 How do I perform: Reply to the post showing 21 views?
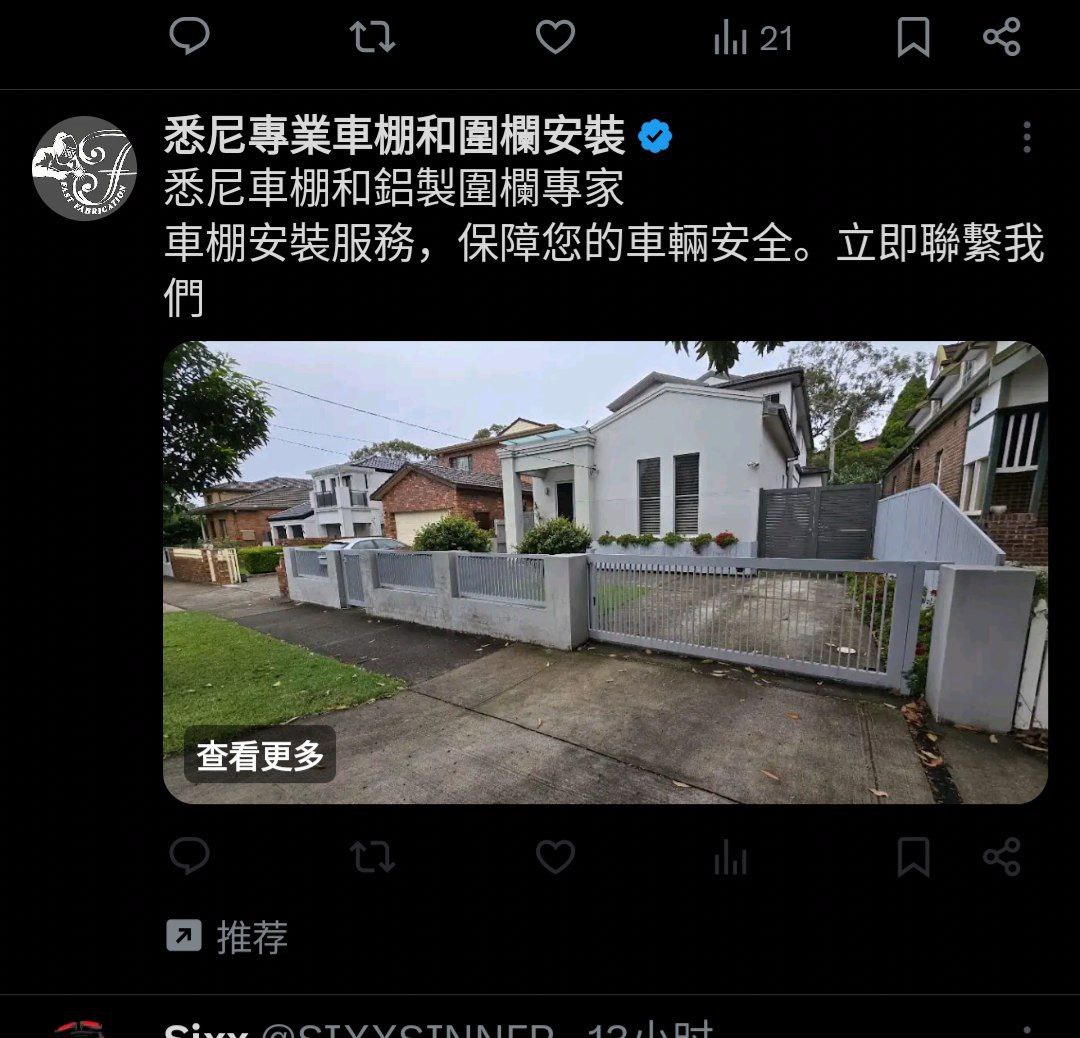pyautogui.click(x=189, y=37)
